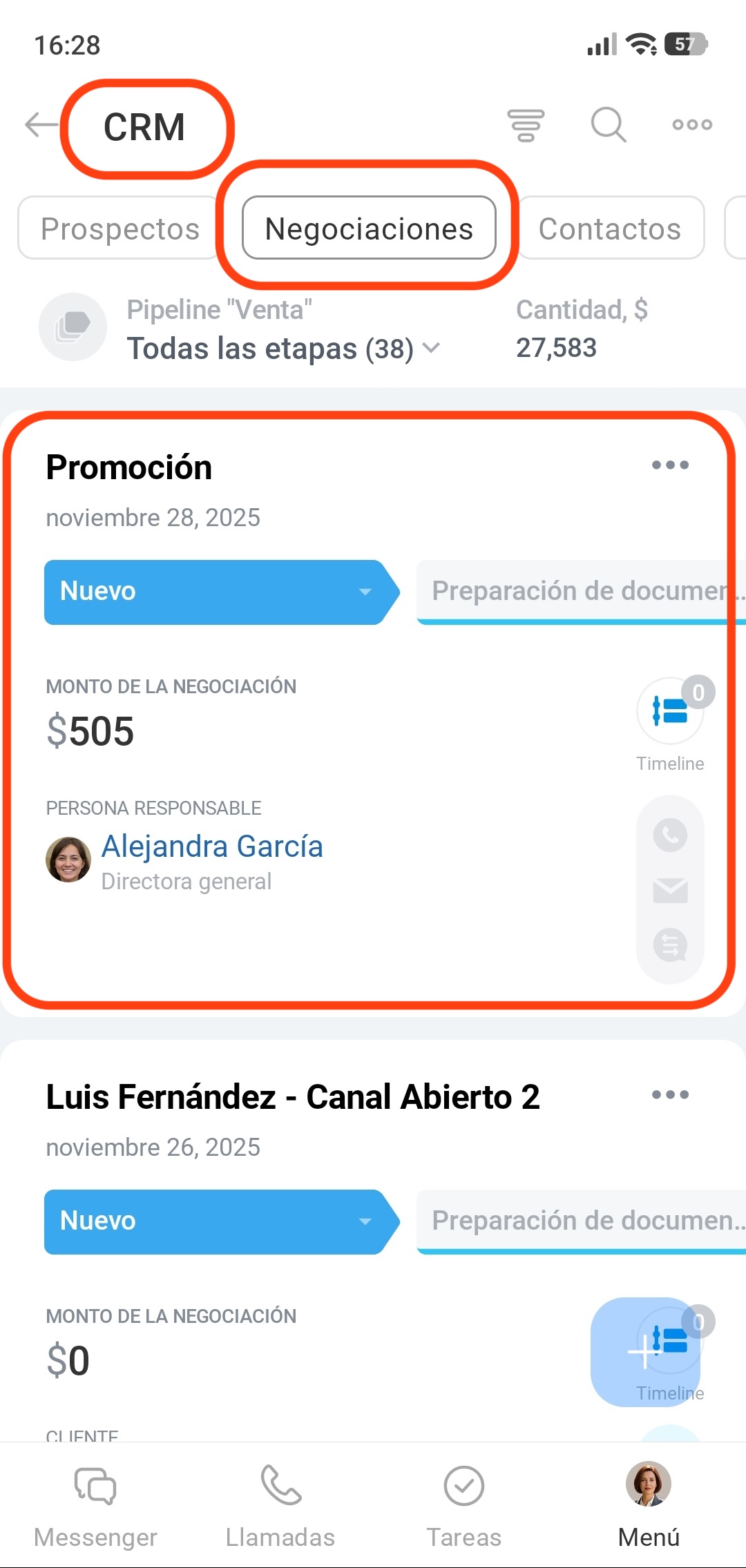Go back using the arrow beside CRM
This screenshot has width=746, height=1568.
coord(41,125)
